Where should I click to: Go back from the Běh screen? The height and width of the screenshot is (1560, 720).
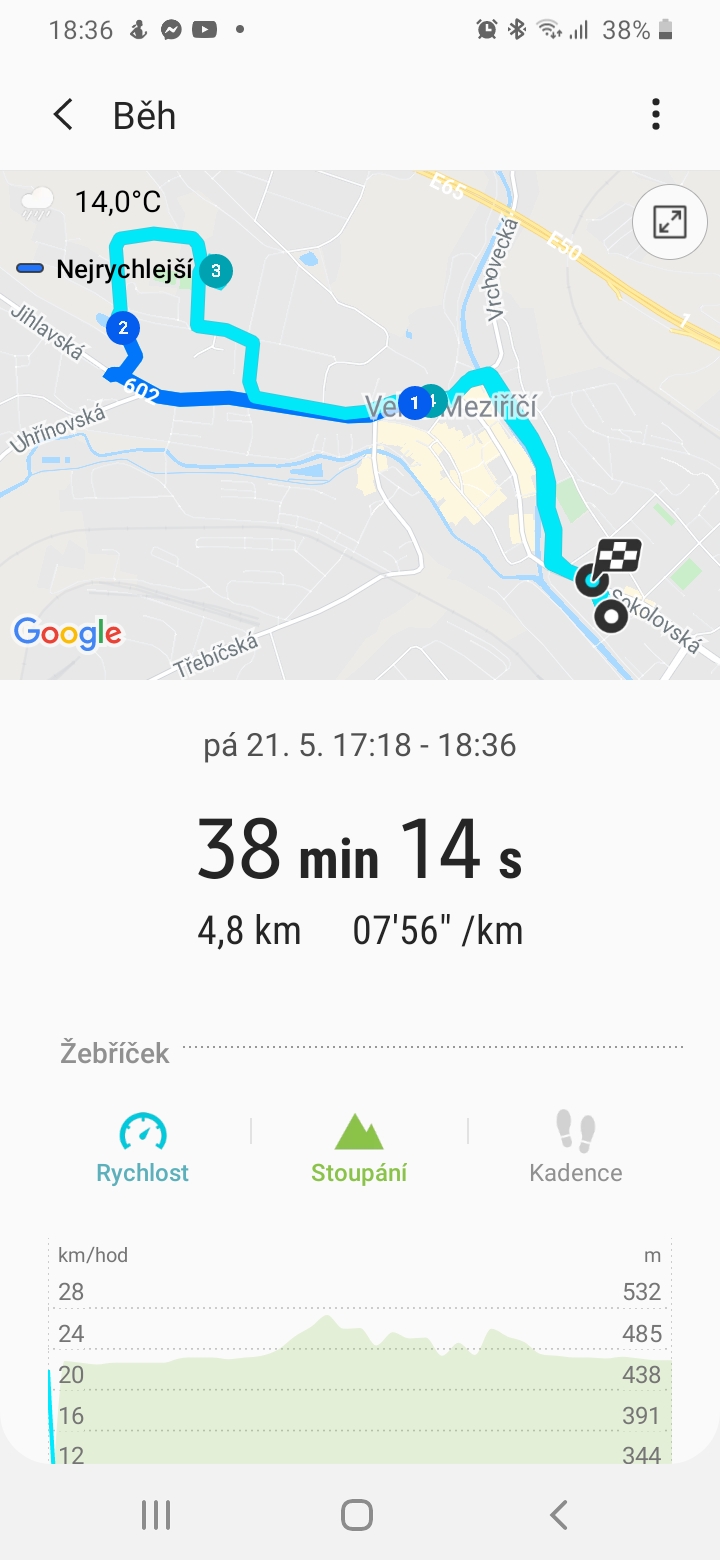tap(63, 115)
